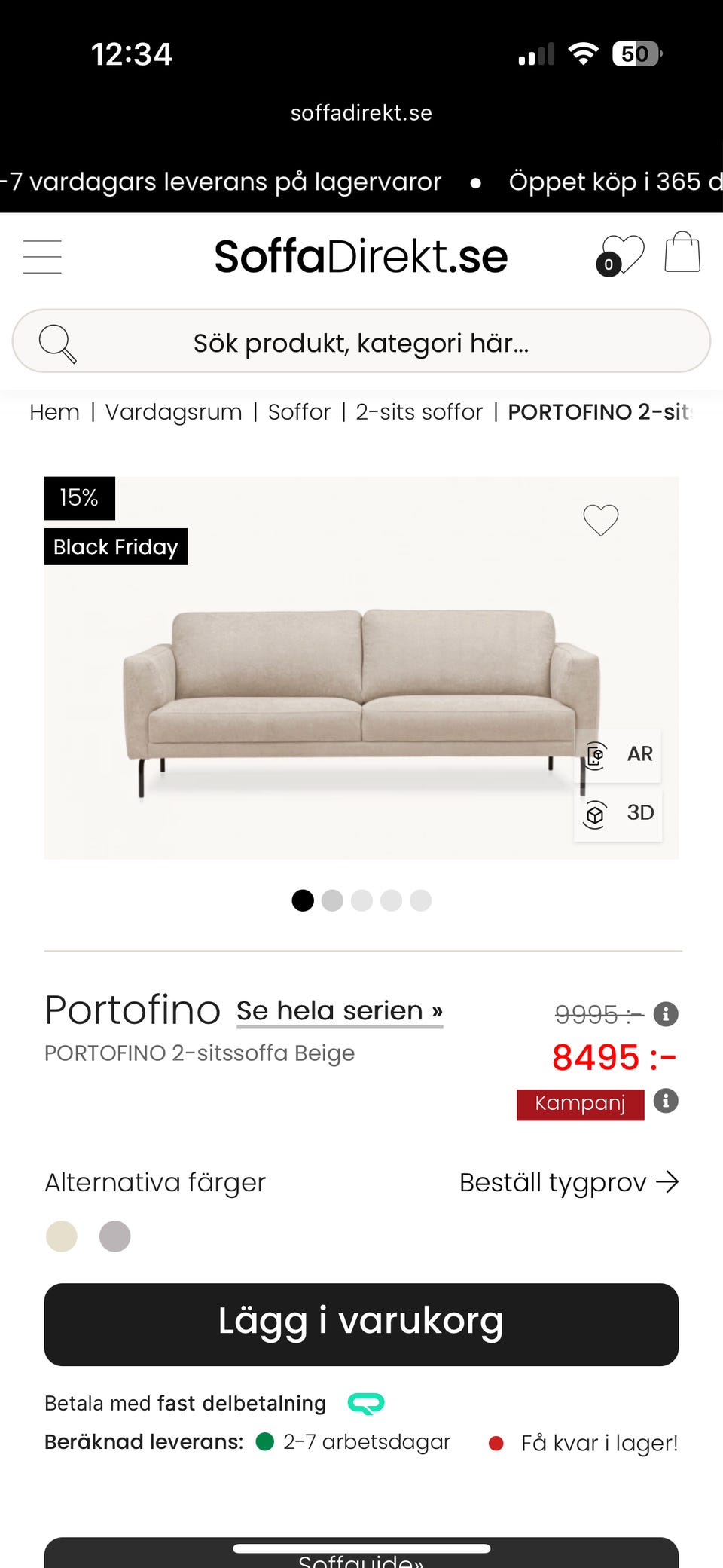Jump to the second product image dot
The image size is (723, 1568).
332,900
